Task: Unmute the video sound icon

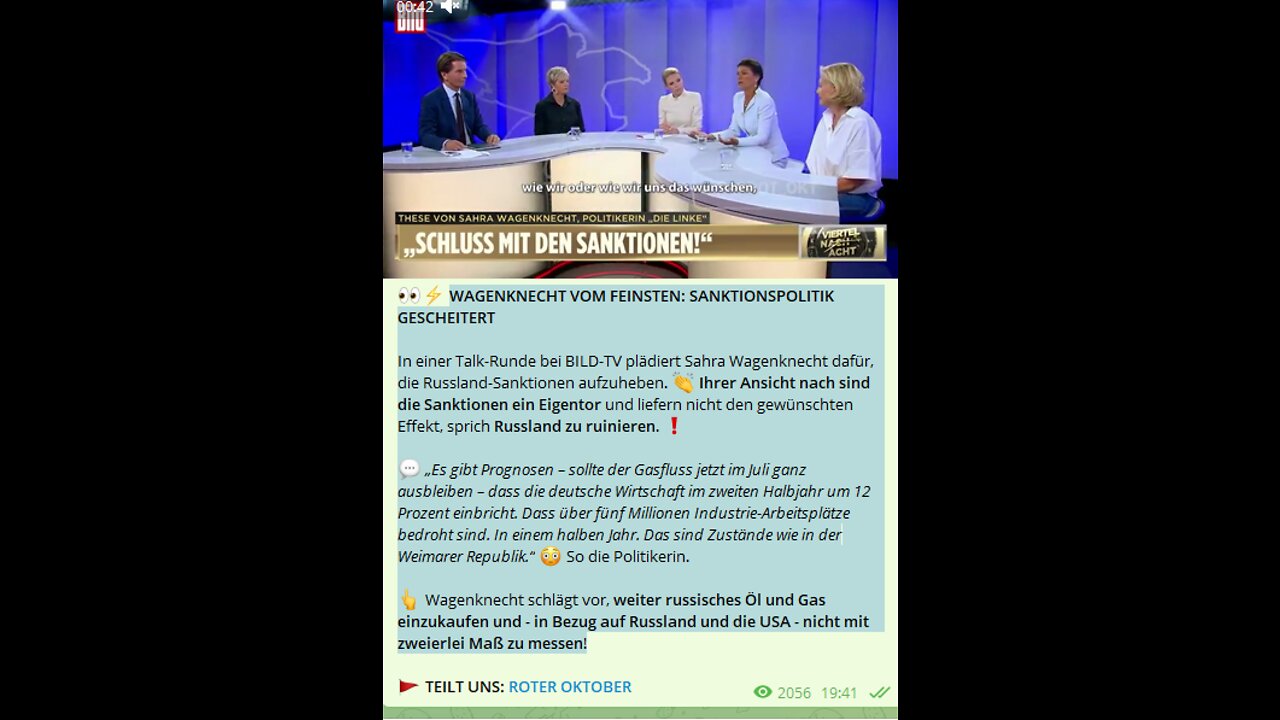Action: coord(450,7)
